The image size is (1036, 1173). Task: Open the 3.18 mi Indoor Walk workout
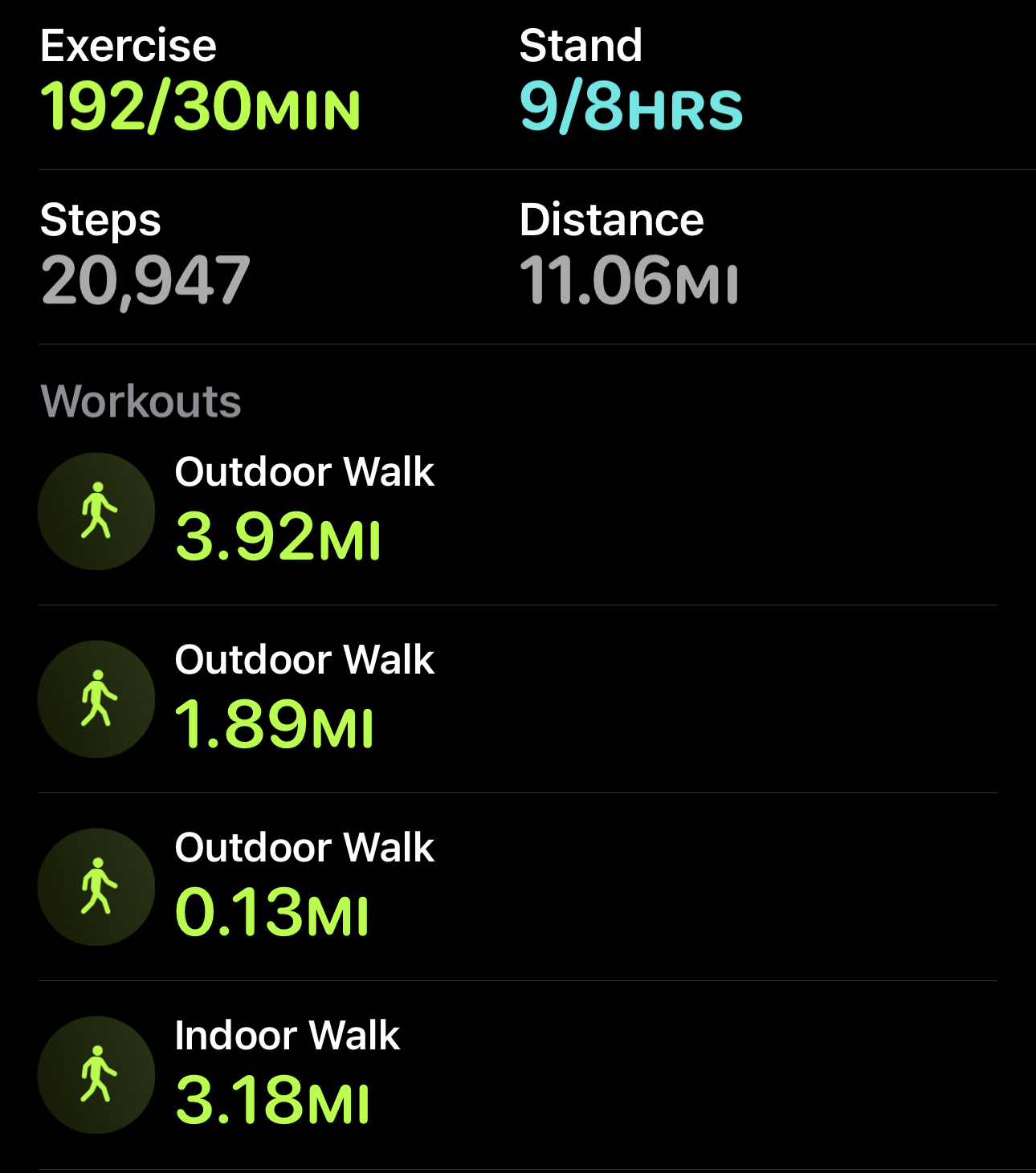pyautogui.click(x=289, y=1074)
